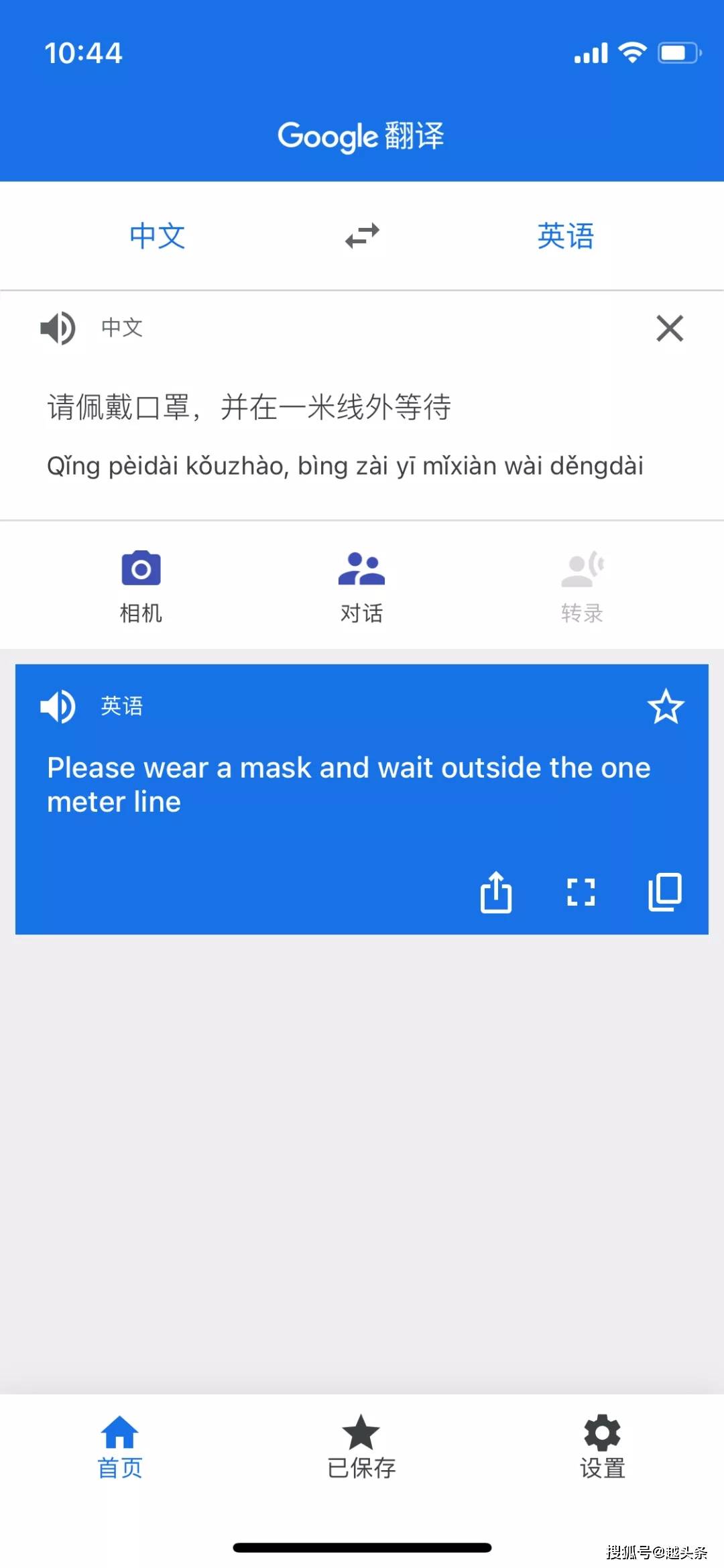Copy the English translation

pyautogui.click(x=665, y=892)
